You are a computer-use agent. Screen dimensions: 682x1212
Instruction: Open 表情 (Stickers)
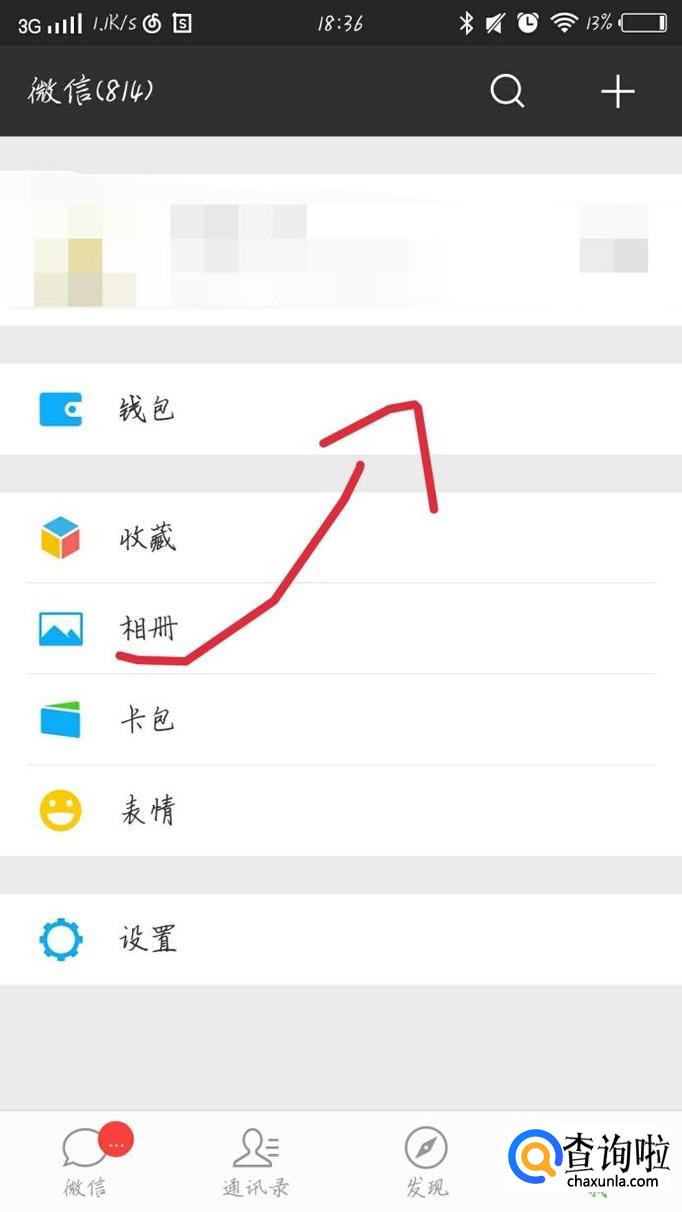click(x=341, y=811)
